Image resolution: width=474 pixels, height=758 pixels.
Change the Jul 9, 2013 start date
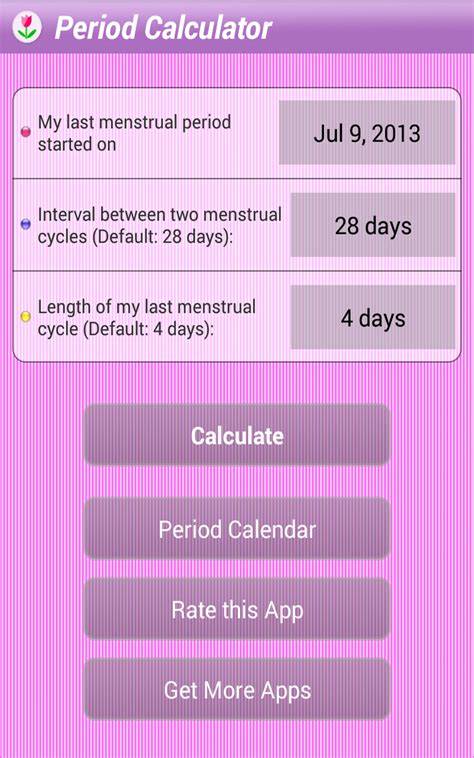(367, 132)
